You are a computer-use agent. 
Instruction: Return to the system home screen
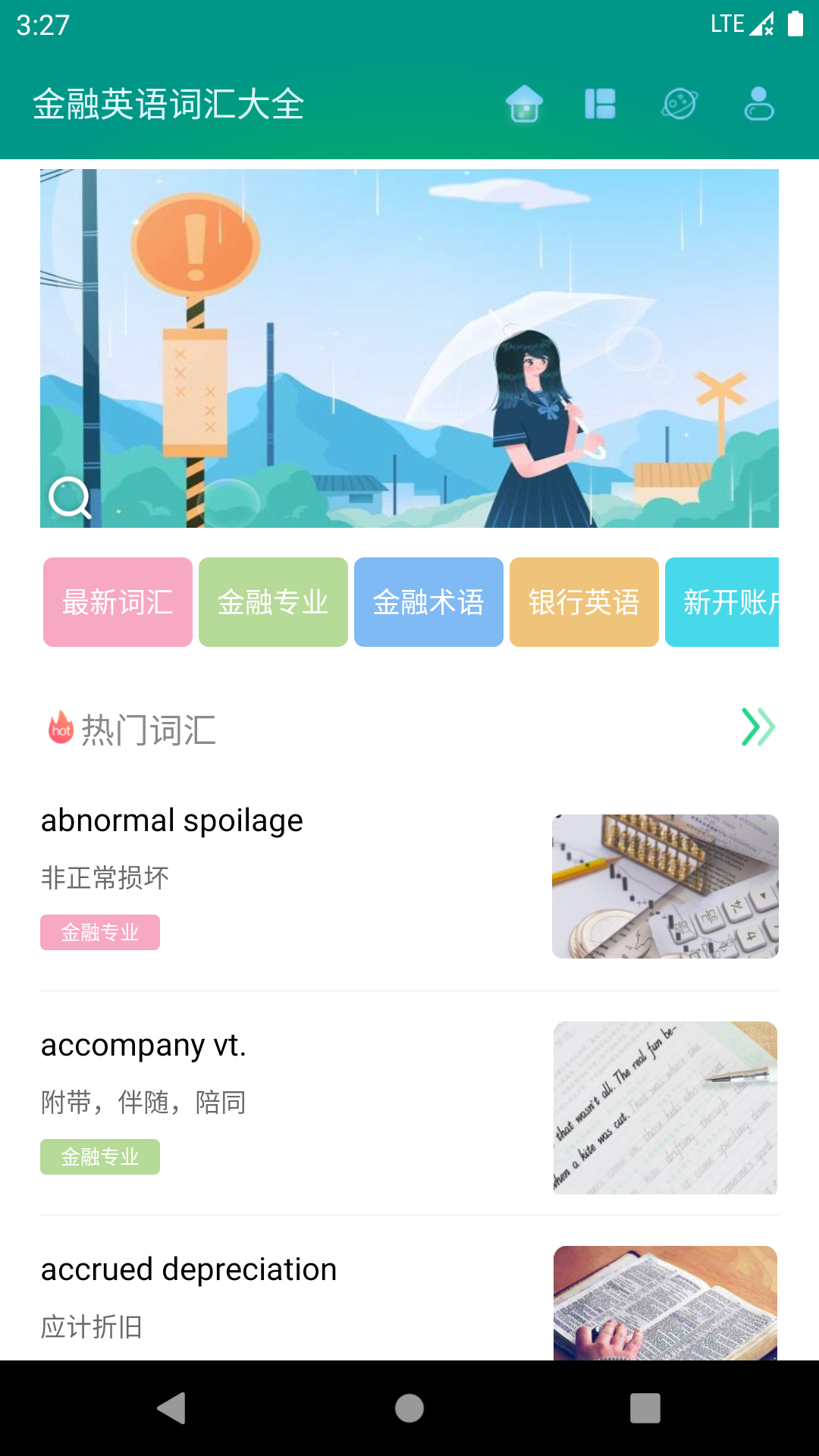pyautogui.click(x=409, y=1408)
